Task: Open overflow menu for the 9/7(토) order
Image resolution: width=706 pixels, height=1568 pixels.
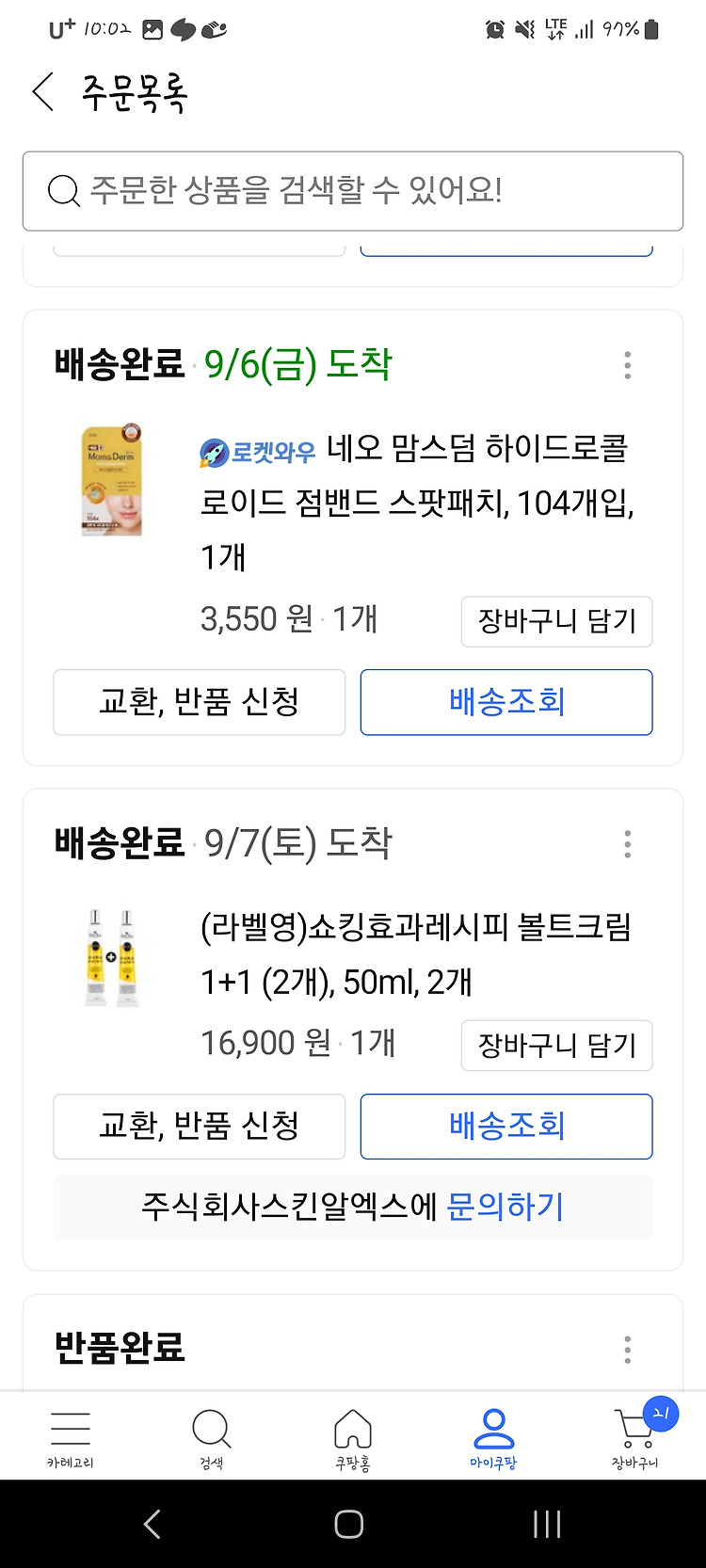Action: (x=628, y=843)
